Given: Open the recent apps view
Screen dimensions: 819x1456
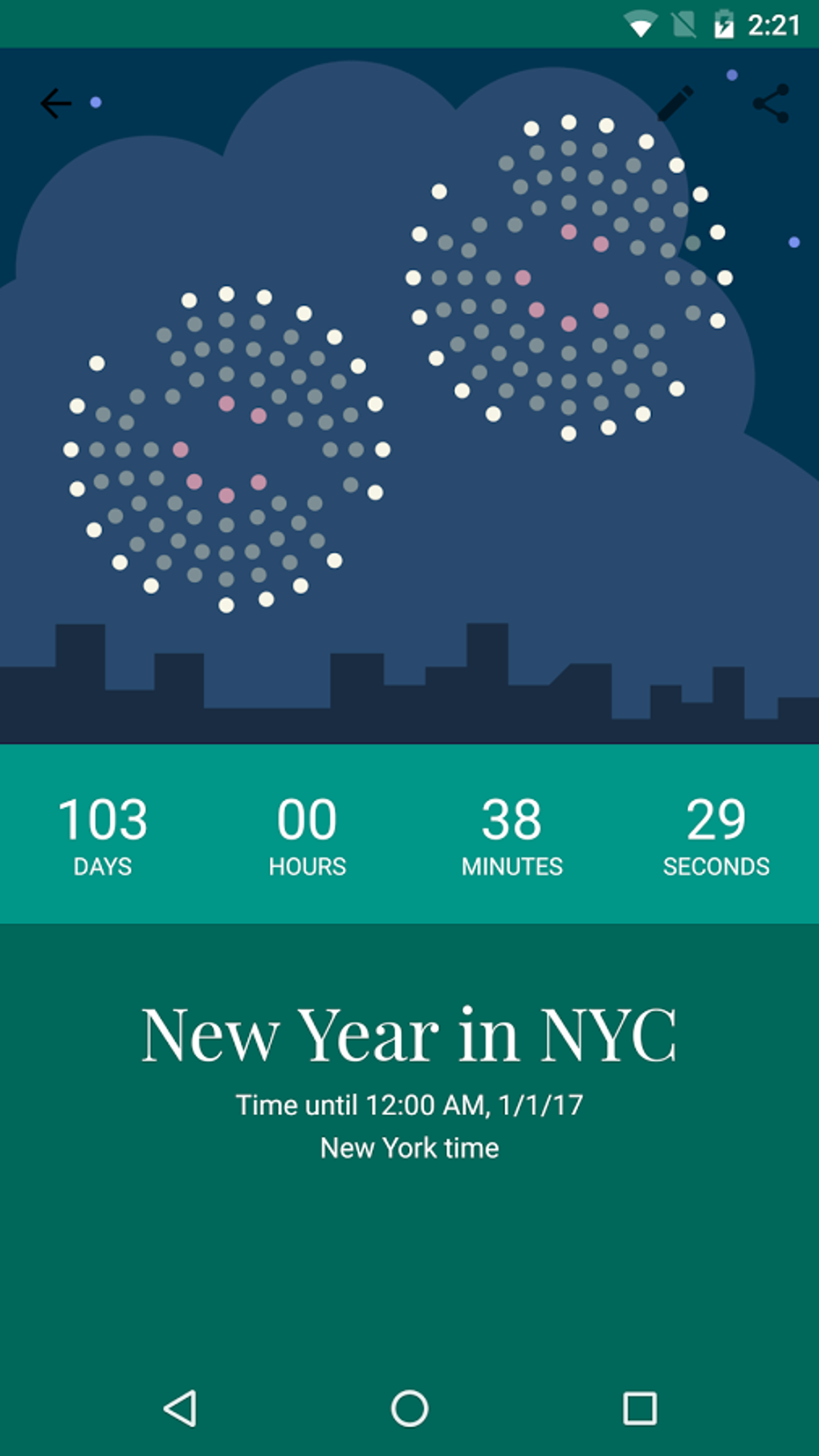Looking at the screenshot, I should (640, 1409).
